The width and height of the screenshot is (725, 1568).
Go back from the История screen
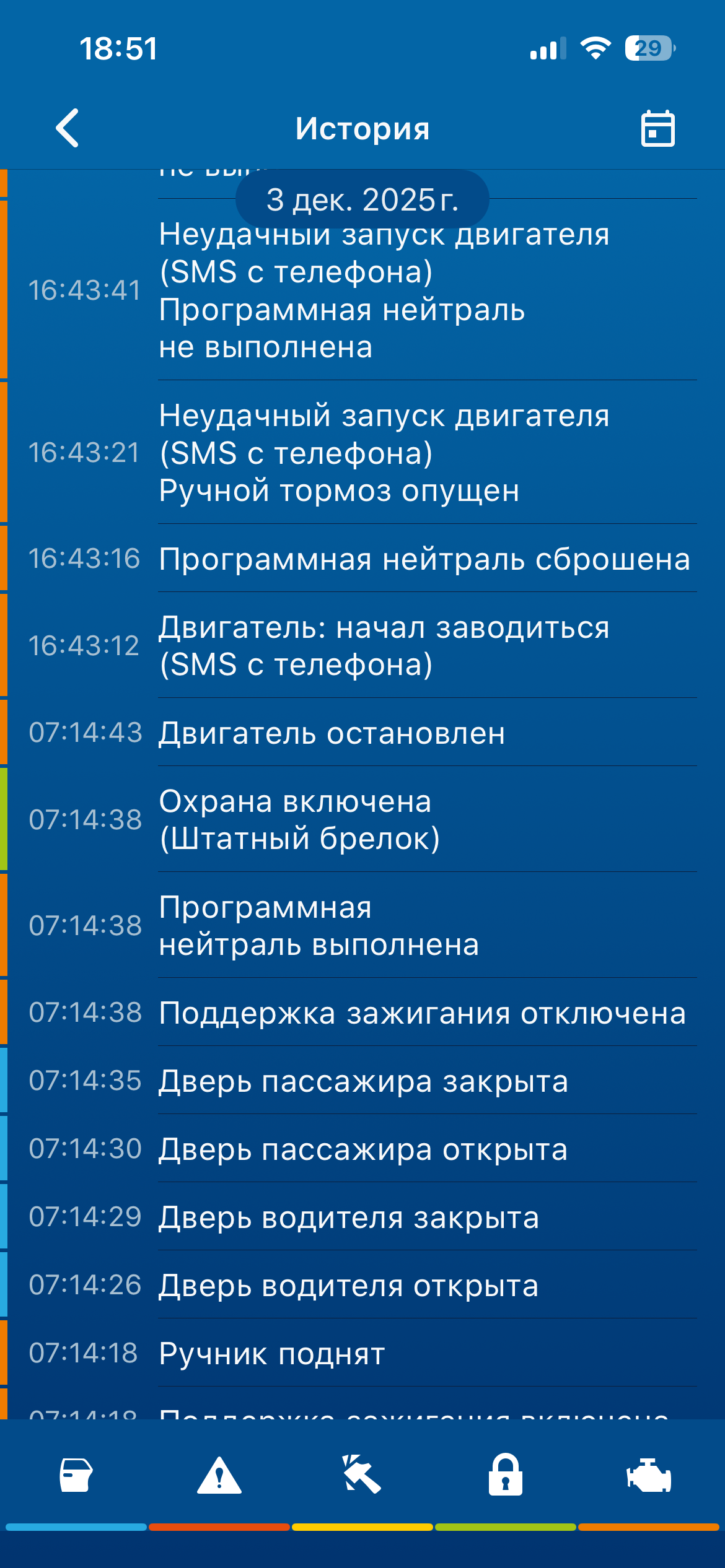[x=68, y=128]
